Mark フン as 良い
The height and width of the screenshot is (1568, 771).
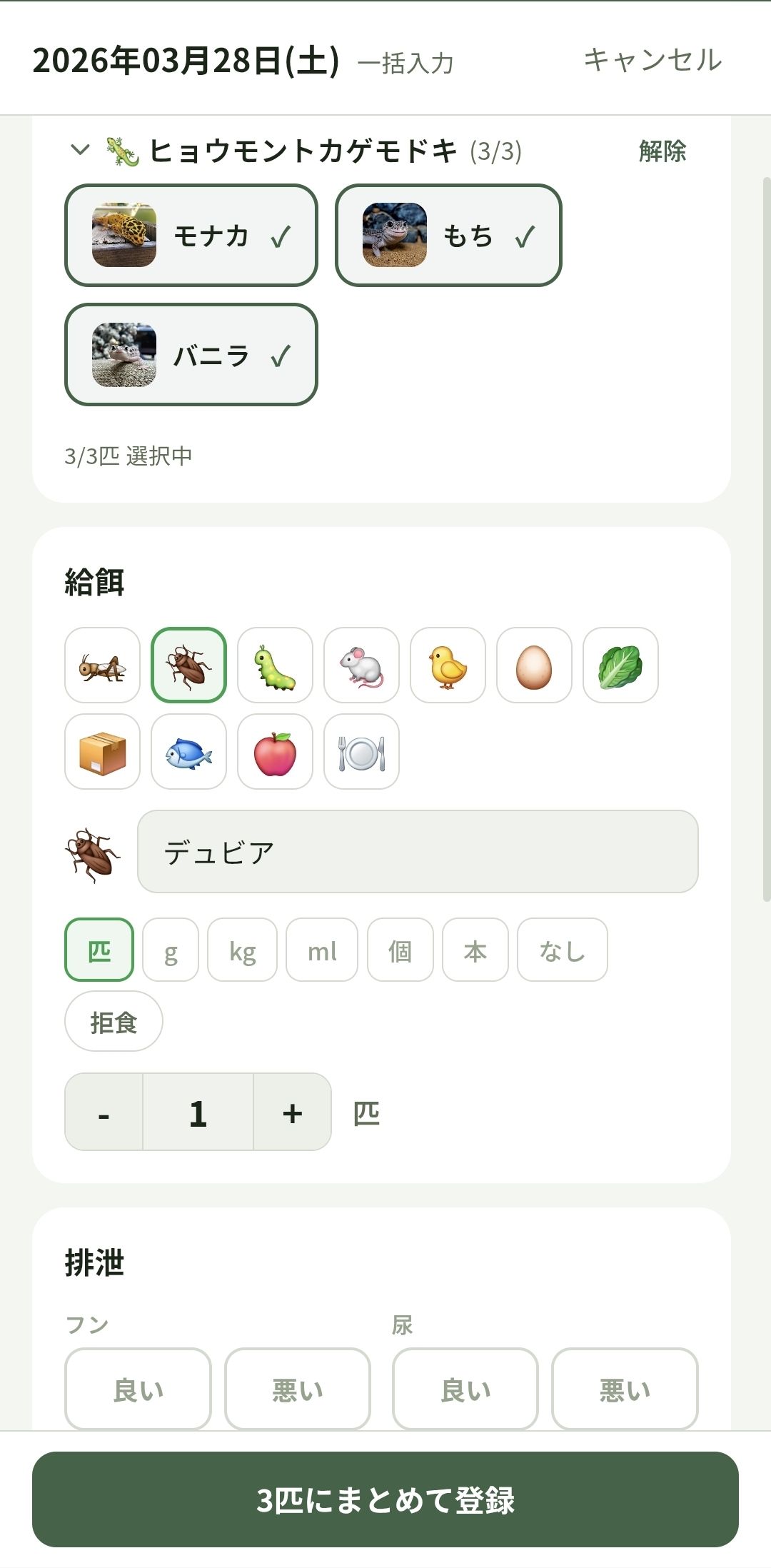pos(138,1389)
